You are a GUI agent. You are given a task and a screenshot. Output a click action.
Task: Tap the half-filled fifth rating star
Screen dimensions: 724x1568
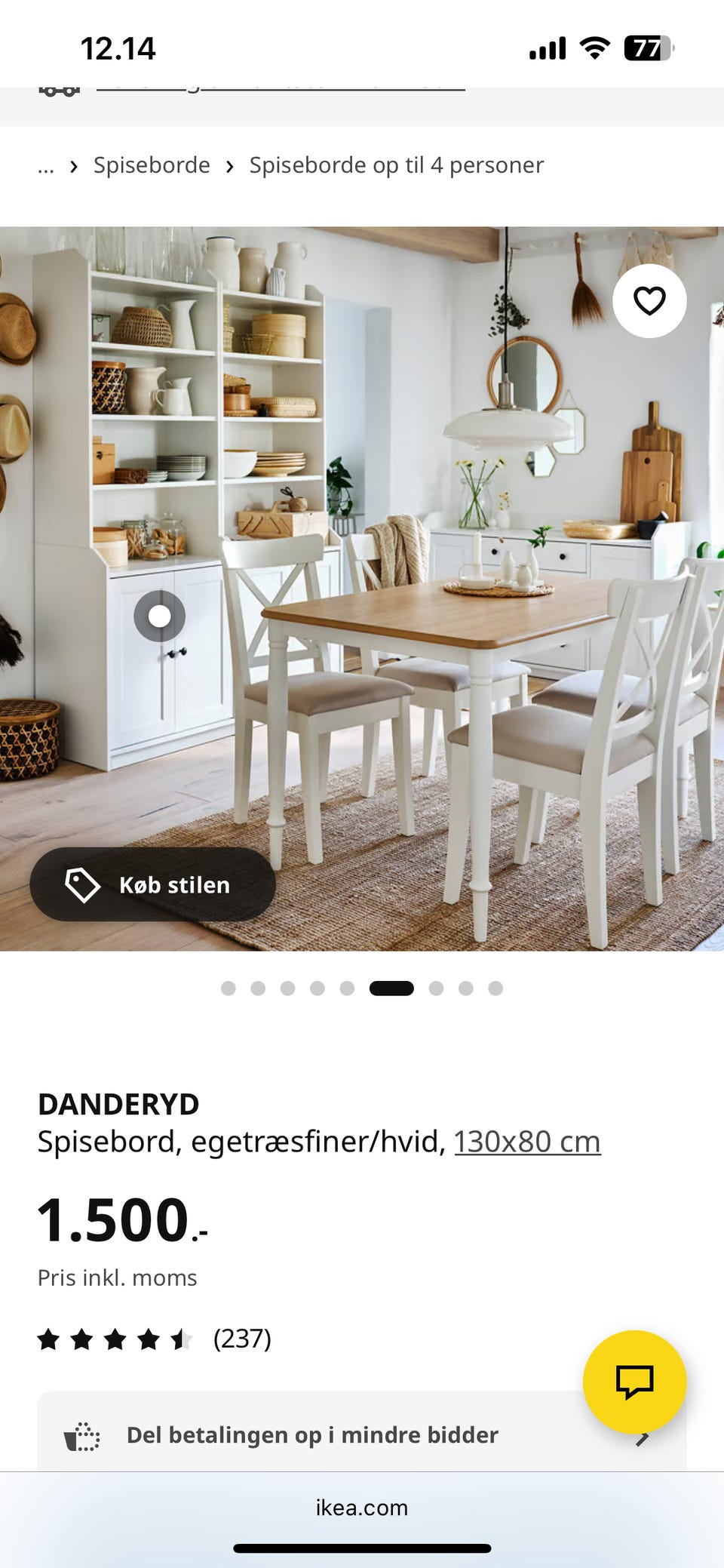point(181,1340)
